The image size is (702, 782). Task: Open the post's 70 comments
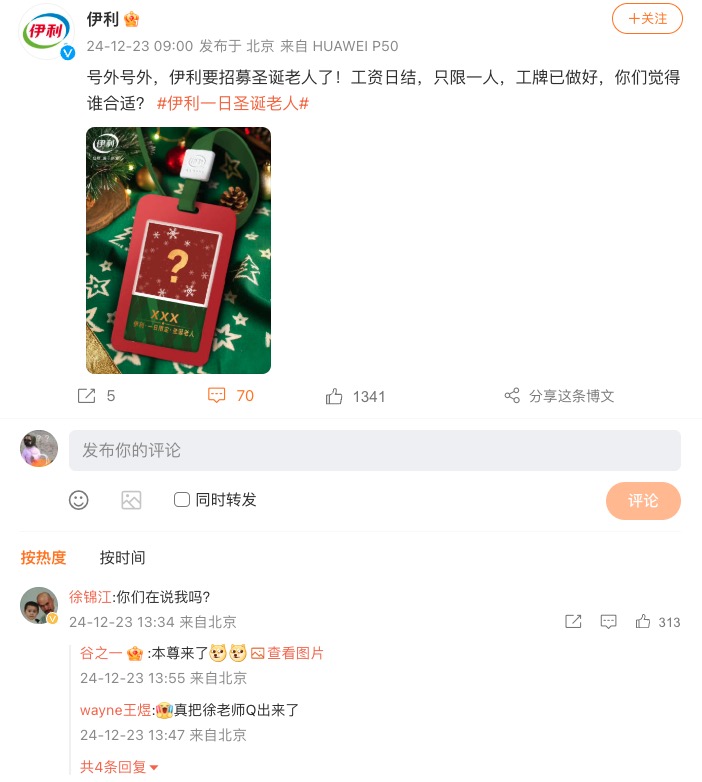pos(231,396)
